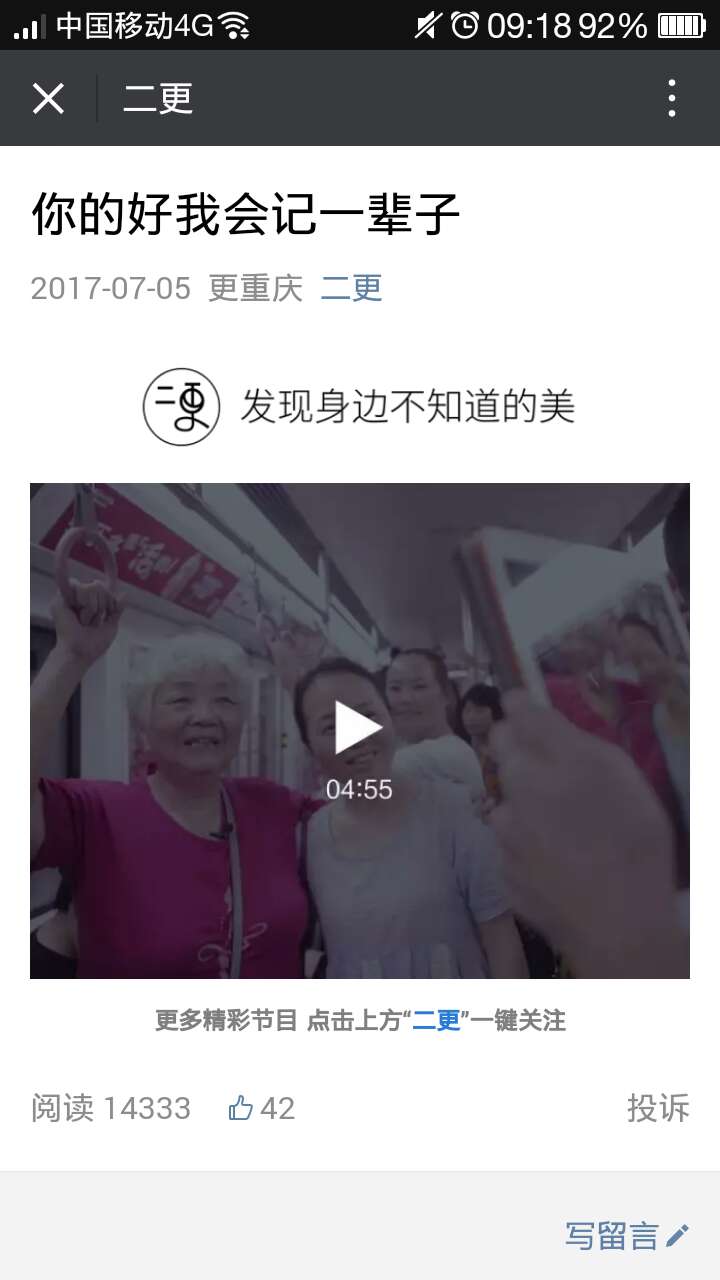
Task: Open the 二更 account link under the title
Action: [x=351, y=288]
